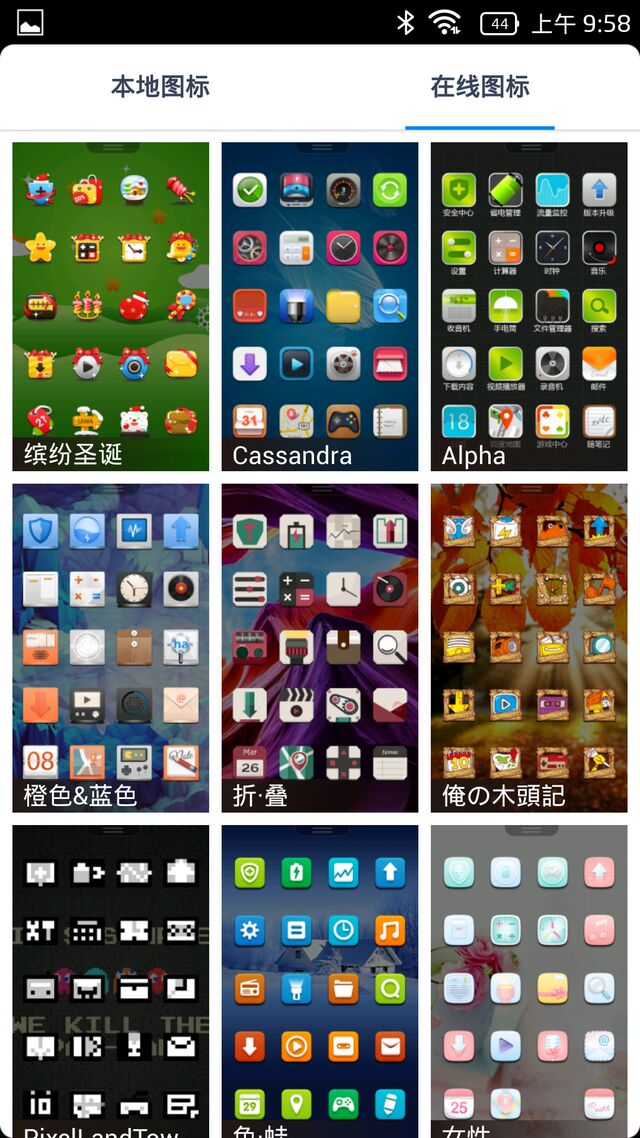
Task: View the 折·叠 icon pack
Action: (x=320, y=647)
